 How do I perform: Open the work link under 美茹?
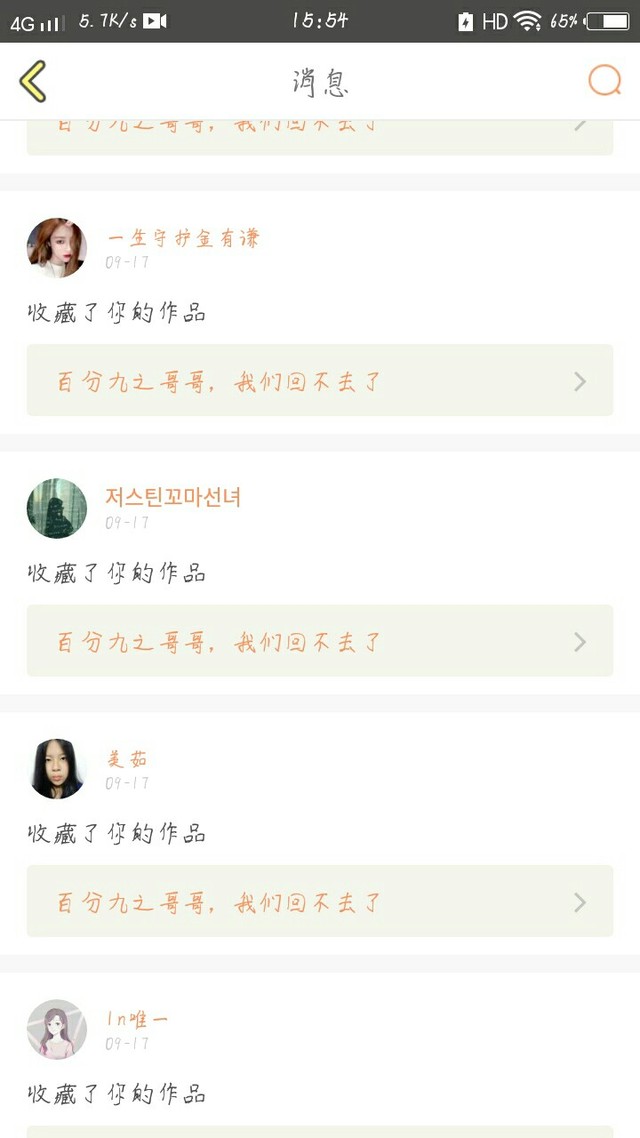pos(320,902)
